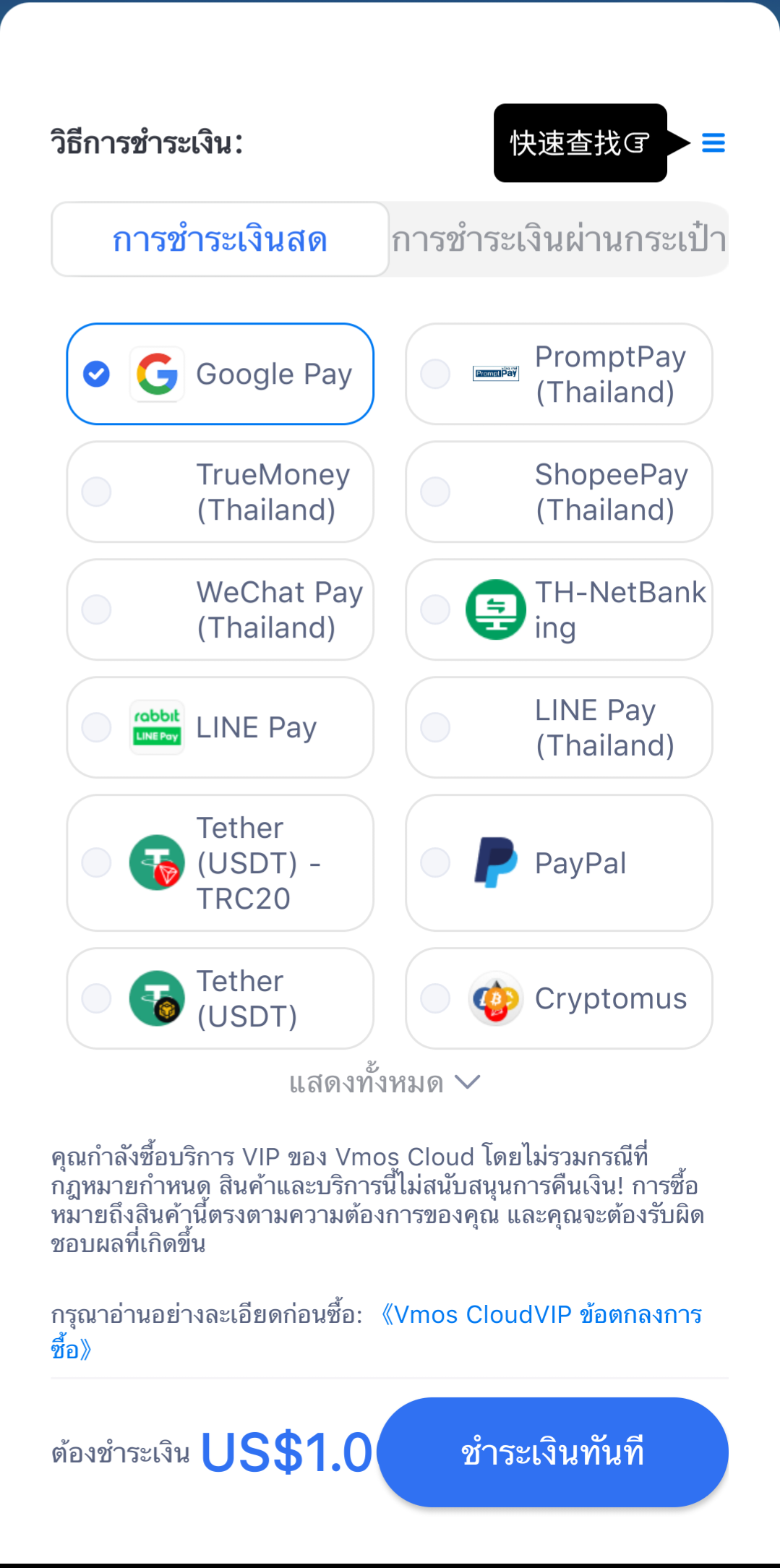Select Rabbit LINE Pay option
Viewport: 780px width, 1568px height.
coord(220,727)
